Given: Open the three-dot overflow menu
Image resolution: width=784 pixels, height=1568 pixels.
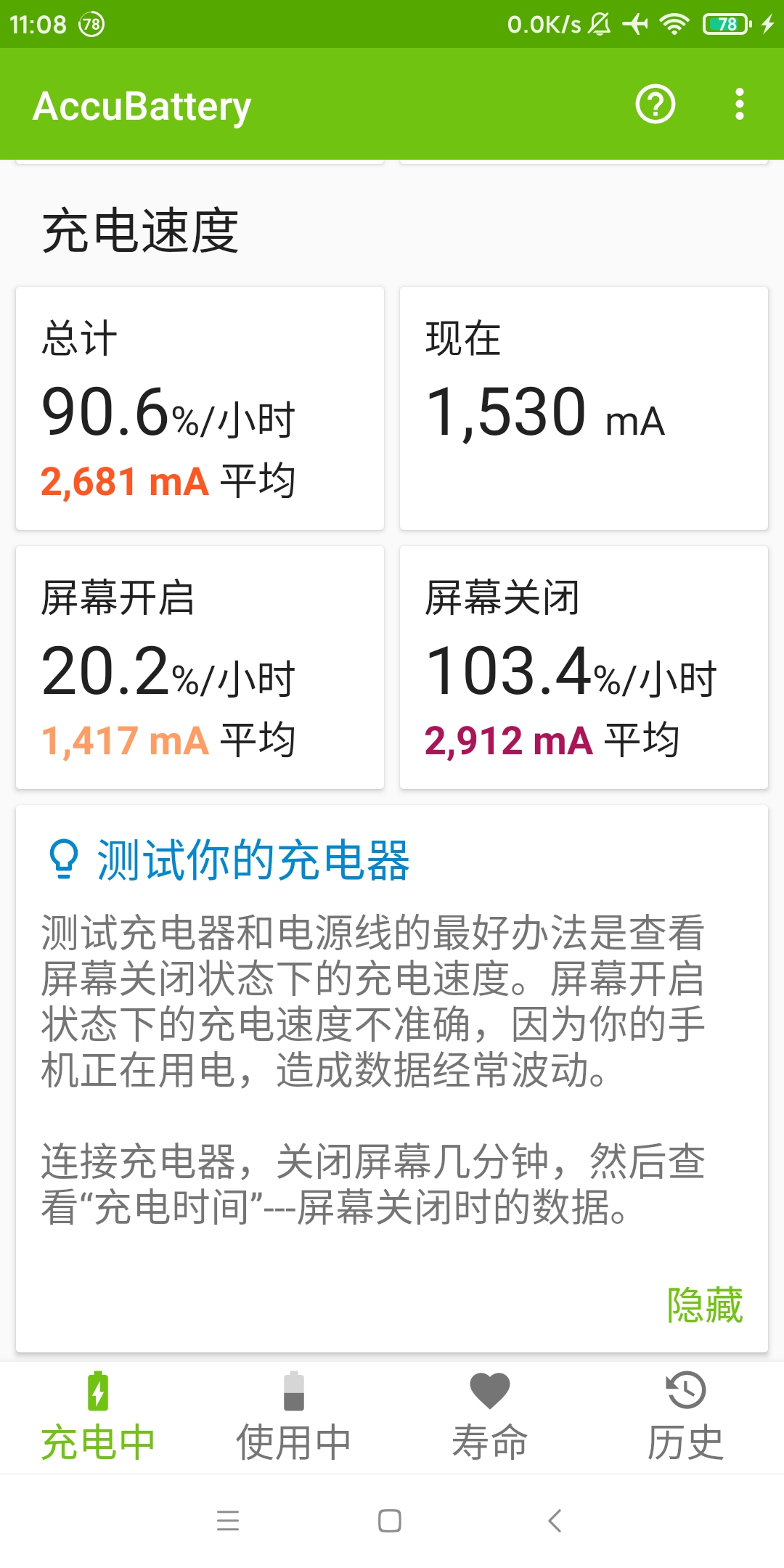Looking at the screenshot, I should click(739, 105).
